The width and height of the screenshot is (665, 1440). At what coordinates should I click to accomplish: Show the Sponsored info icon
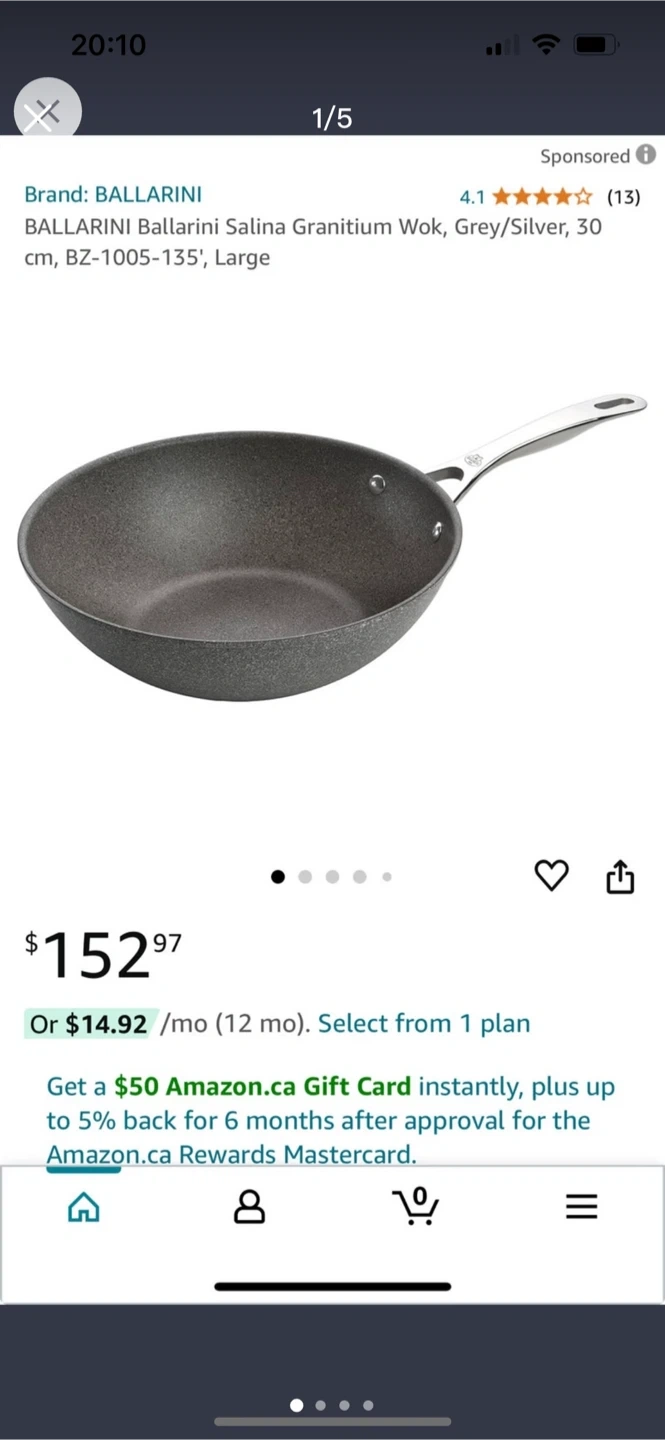point(647,155)
